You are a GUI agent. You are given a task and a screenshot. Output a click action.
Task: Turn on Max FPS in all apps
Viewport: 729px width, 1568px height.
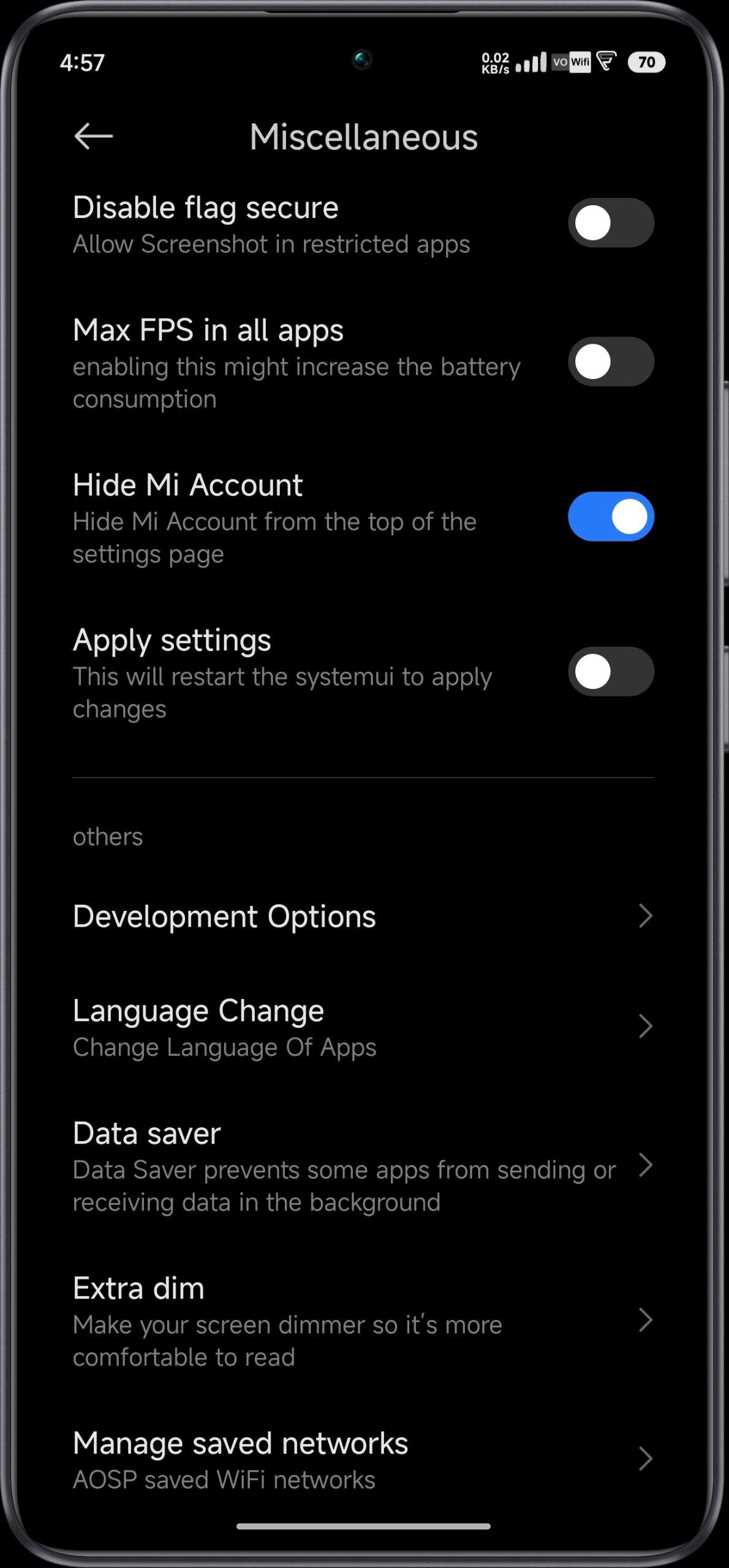[611, 361]
